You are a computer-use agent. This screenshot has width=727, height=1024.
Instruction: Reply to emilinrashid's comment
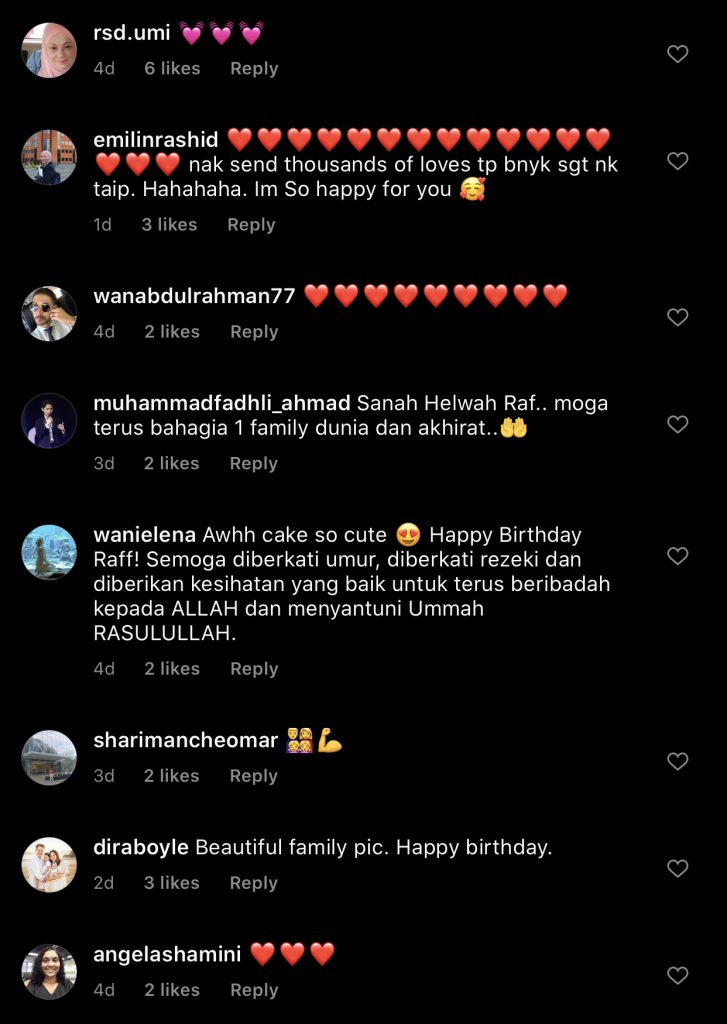[251, 225]
